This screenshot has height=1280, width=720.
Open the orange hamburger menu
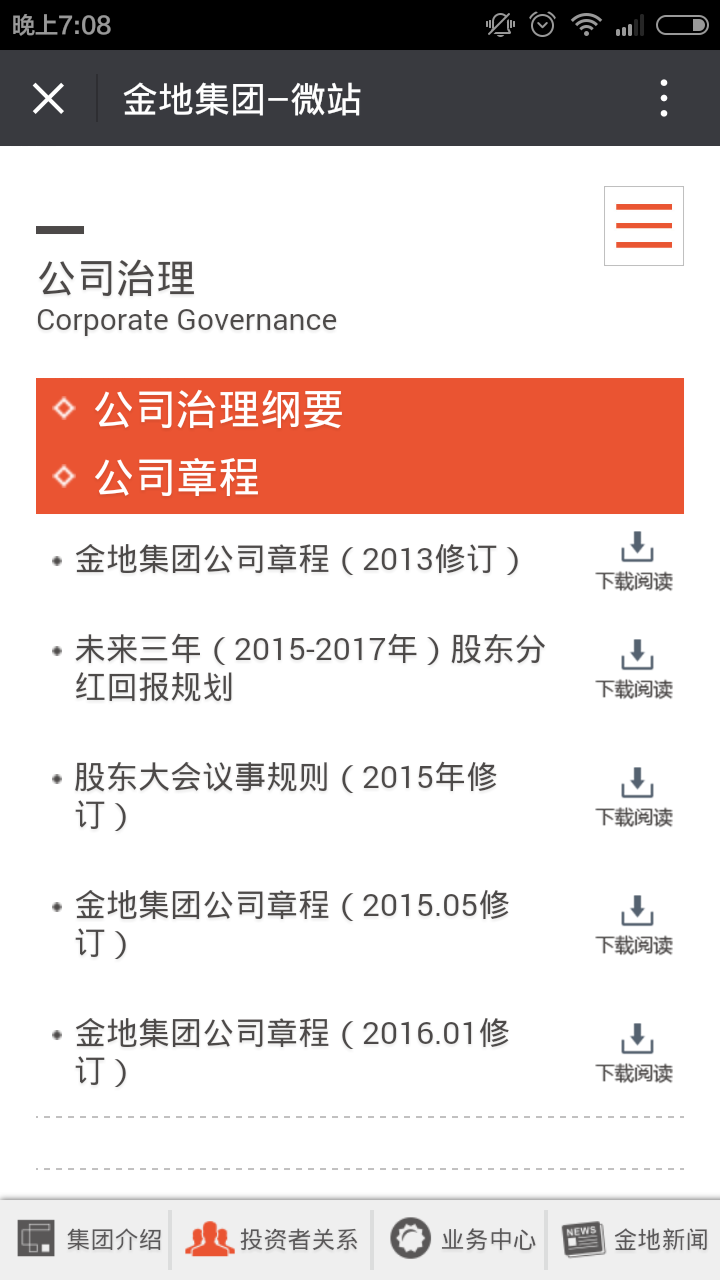(643, 226)
